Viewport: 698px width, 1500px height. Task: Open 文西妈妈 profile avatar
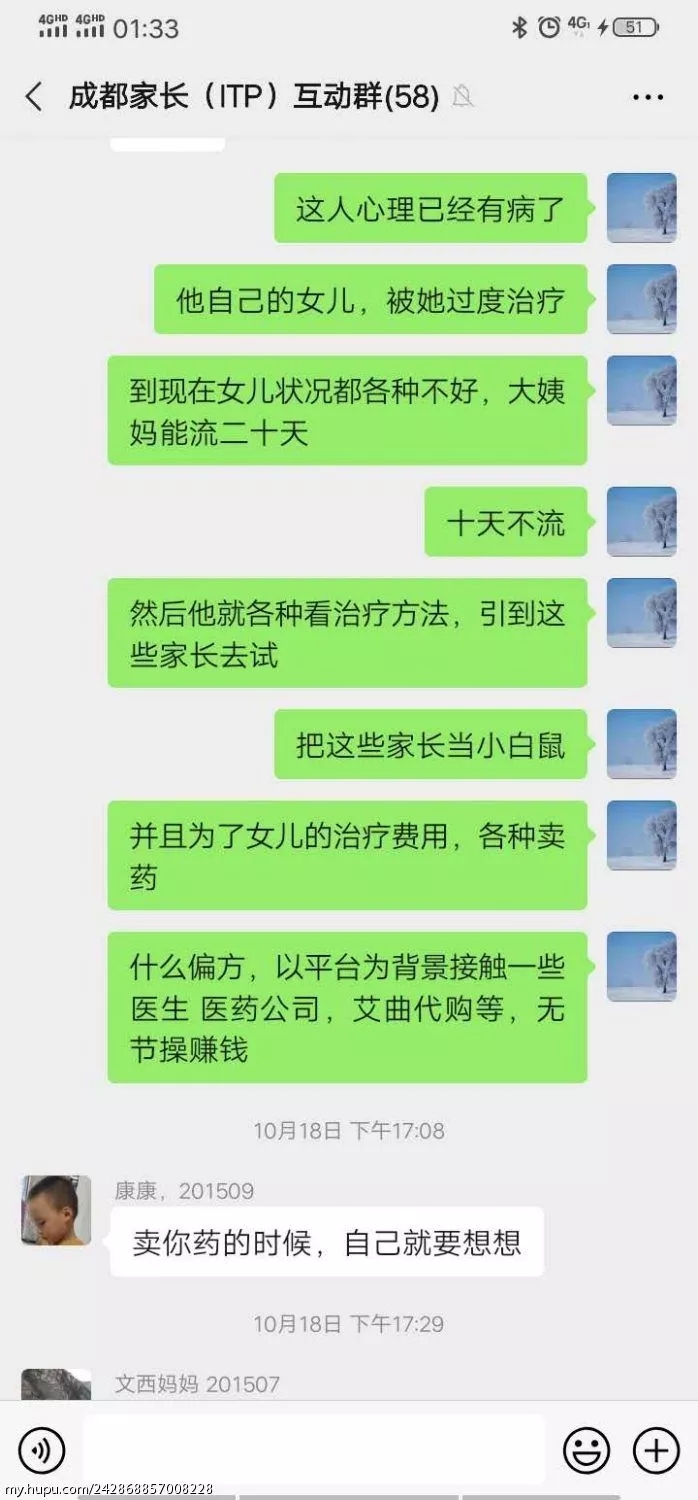pyautogui.click(x=56, y=1385)
